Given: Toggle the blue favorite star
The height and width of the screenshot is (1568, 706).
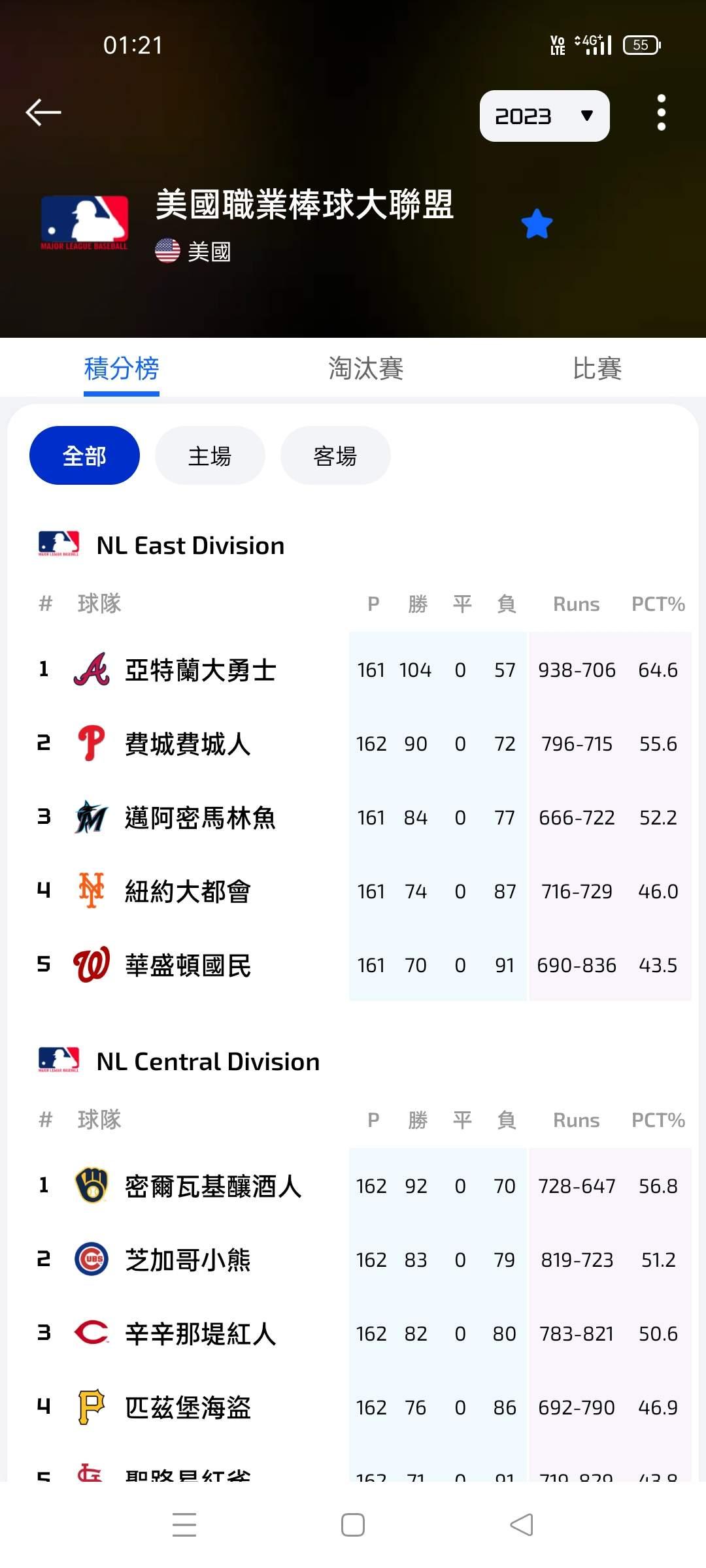Looking at the screenshot, I should pyautogui.click(x=537, y=224).
